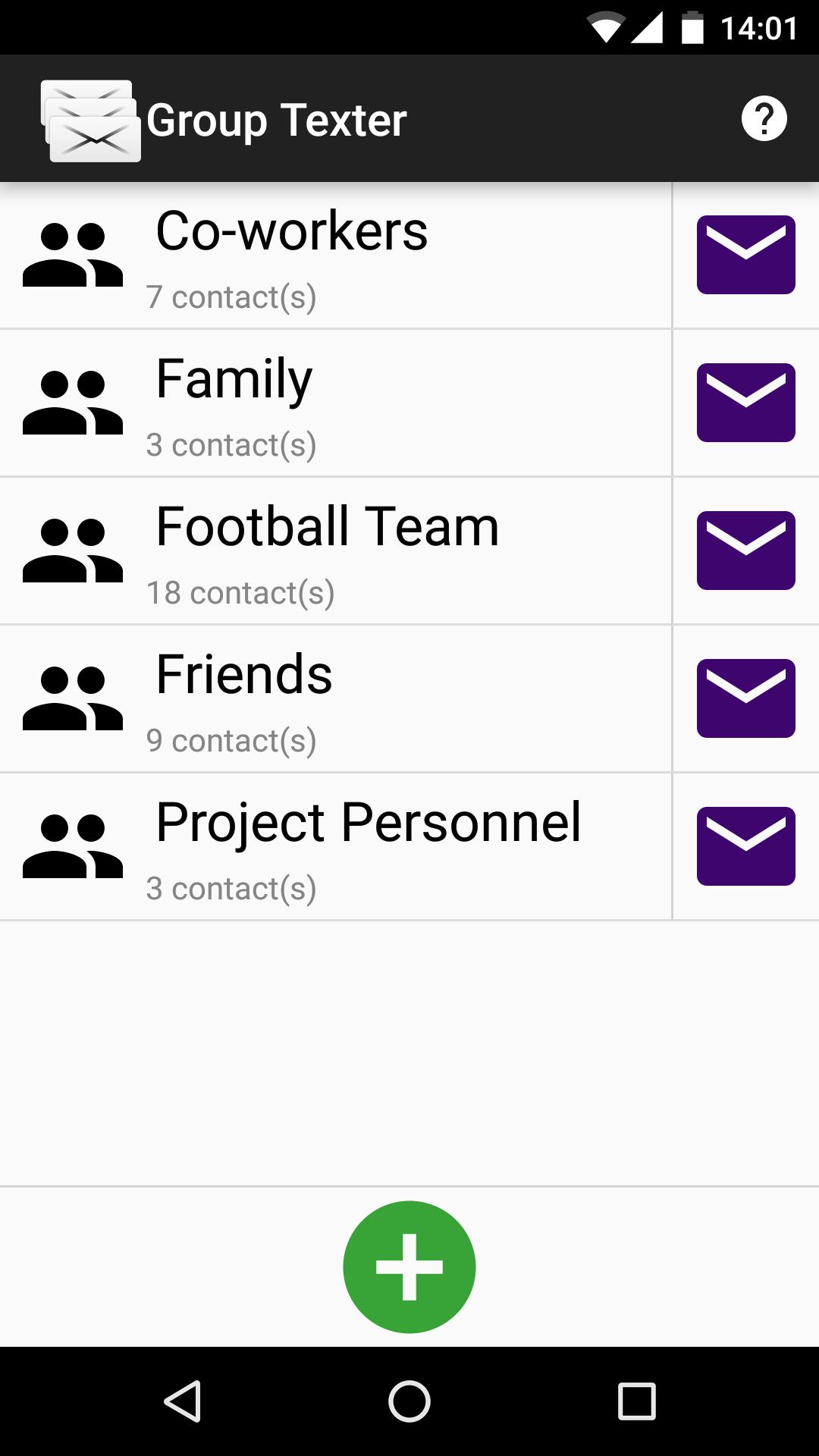
Task: Open the help question mark icon
Action: pyautogui.click(x=764, y=118)
